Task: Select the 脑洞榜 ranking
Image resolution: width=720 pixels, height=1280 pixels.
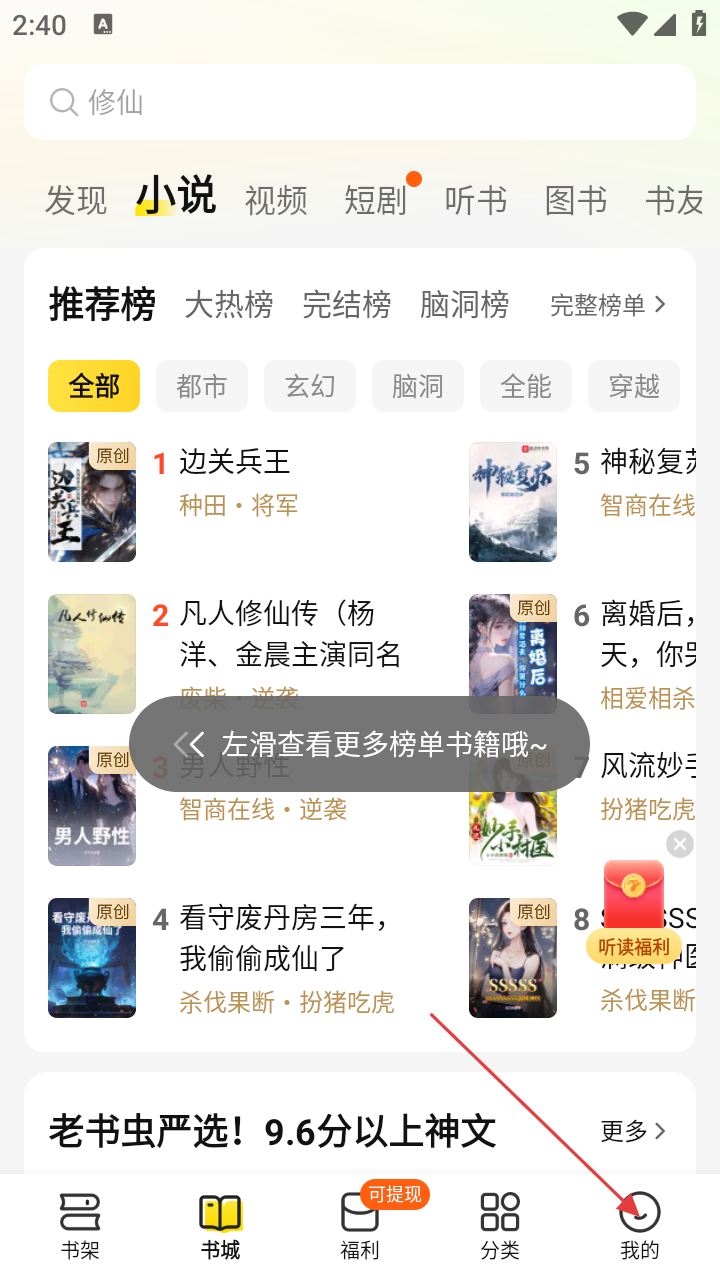Action: (465, 304)
